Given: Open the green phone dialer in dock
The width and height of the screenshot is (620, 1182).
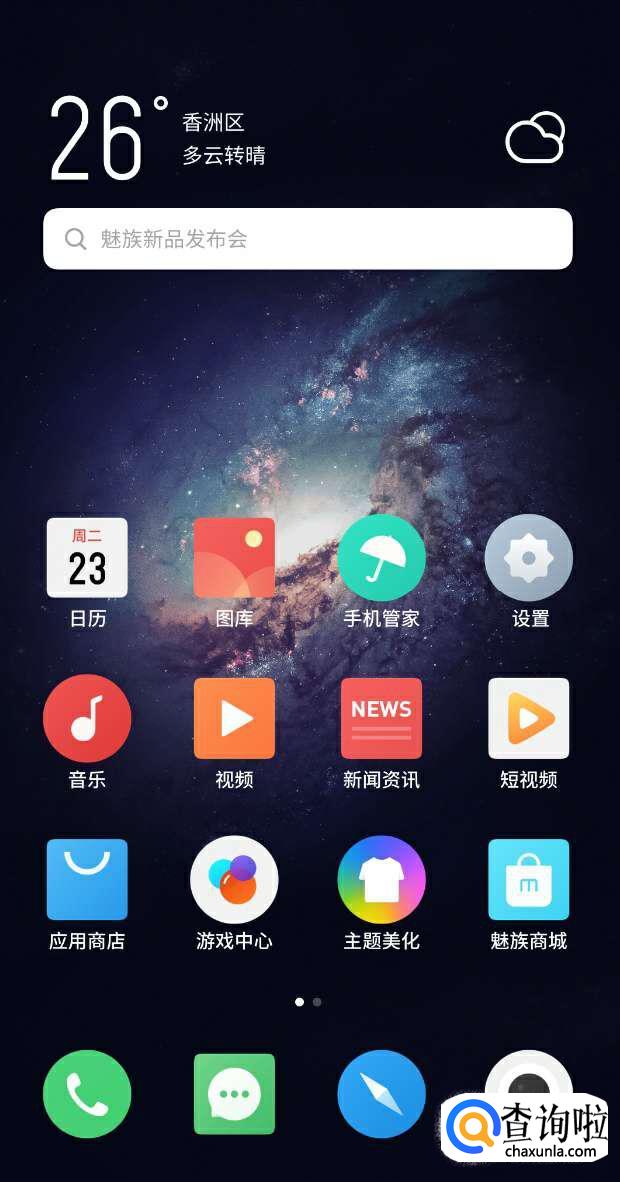Looking at the screenshot, I should [87, 1094].
